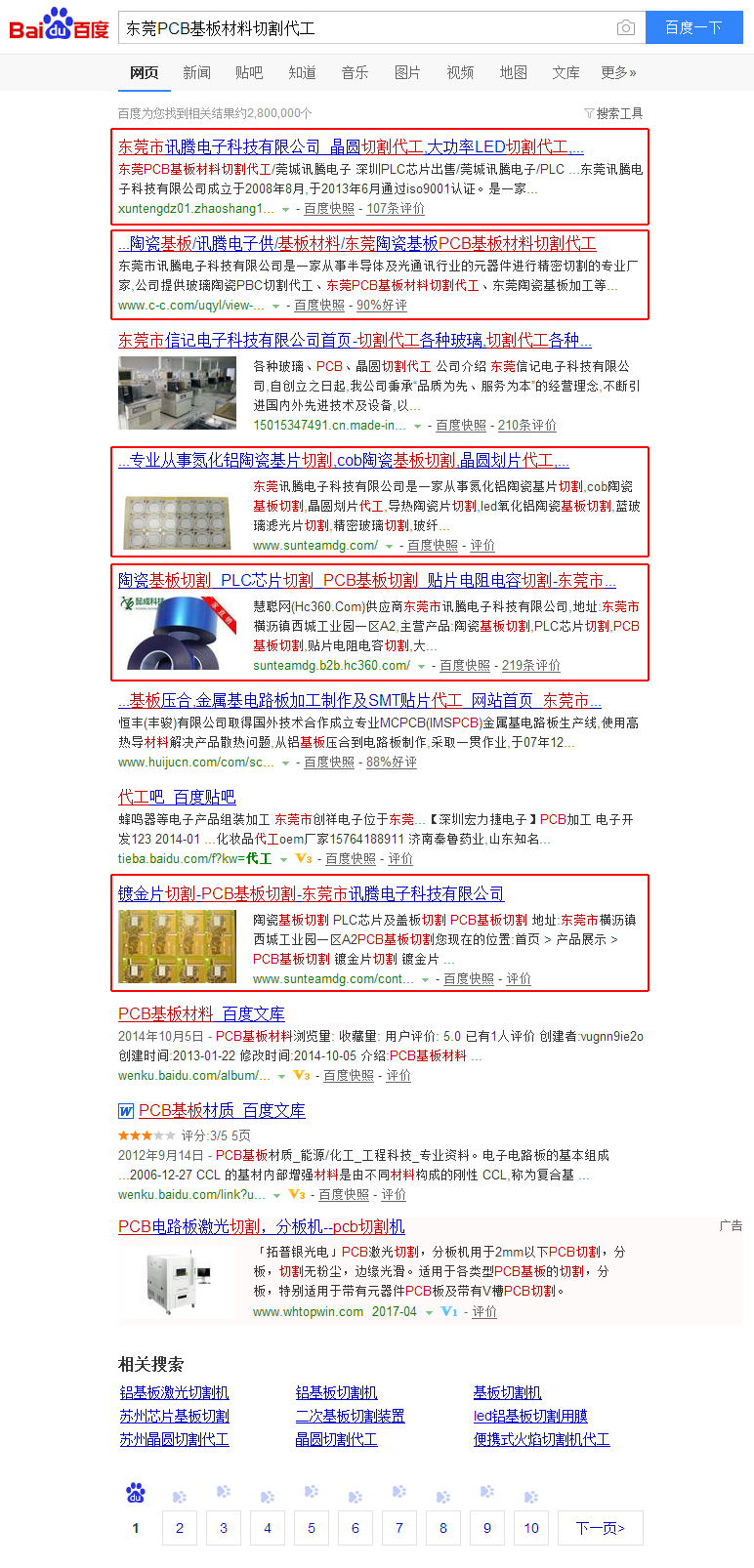Open the camera image search icon
Viewport: 754px width, 1568px height.
[x=626, y=28]
